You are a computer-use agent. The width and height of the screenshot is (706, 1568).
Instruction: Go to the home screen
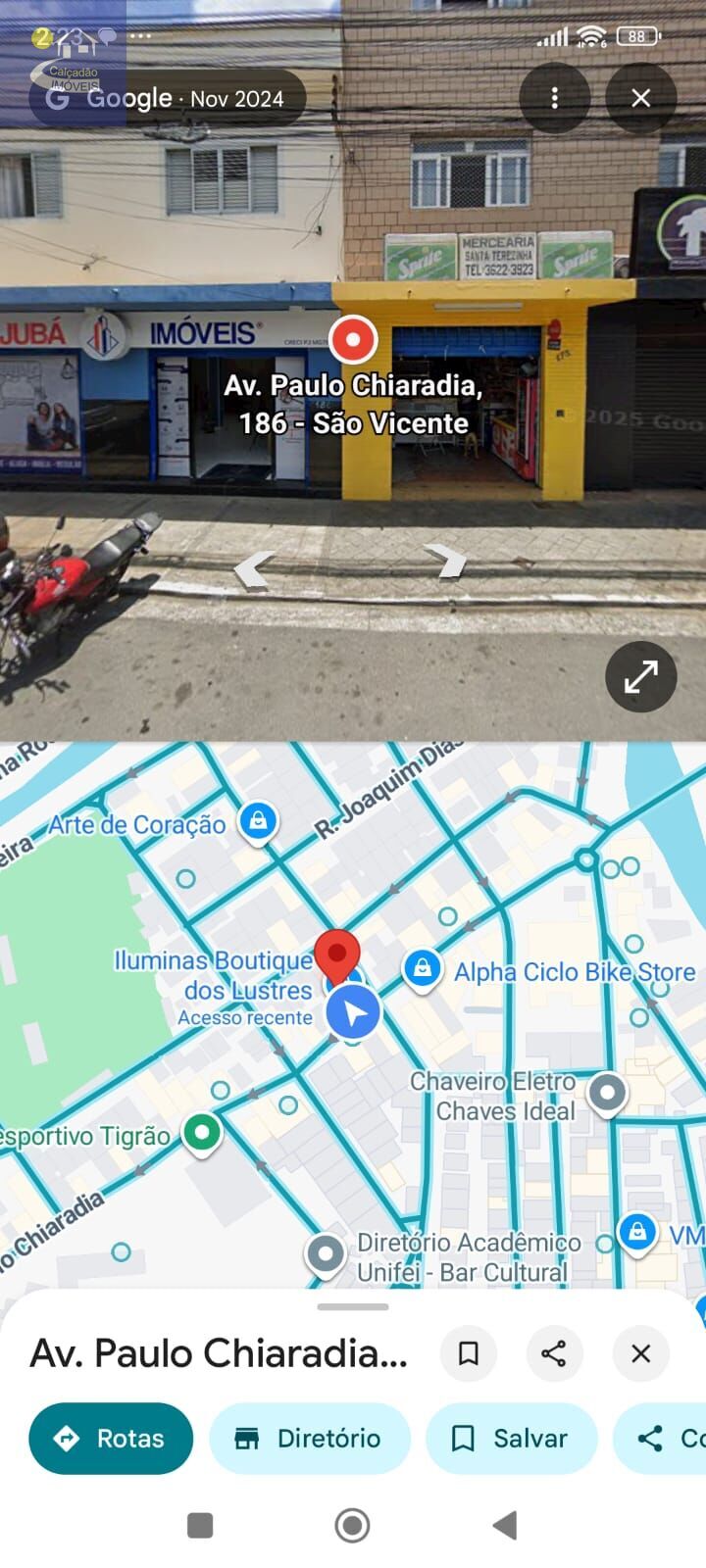click(352, 1525)
